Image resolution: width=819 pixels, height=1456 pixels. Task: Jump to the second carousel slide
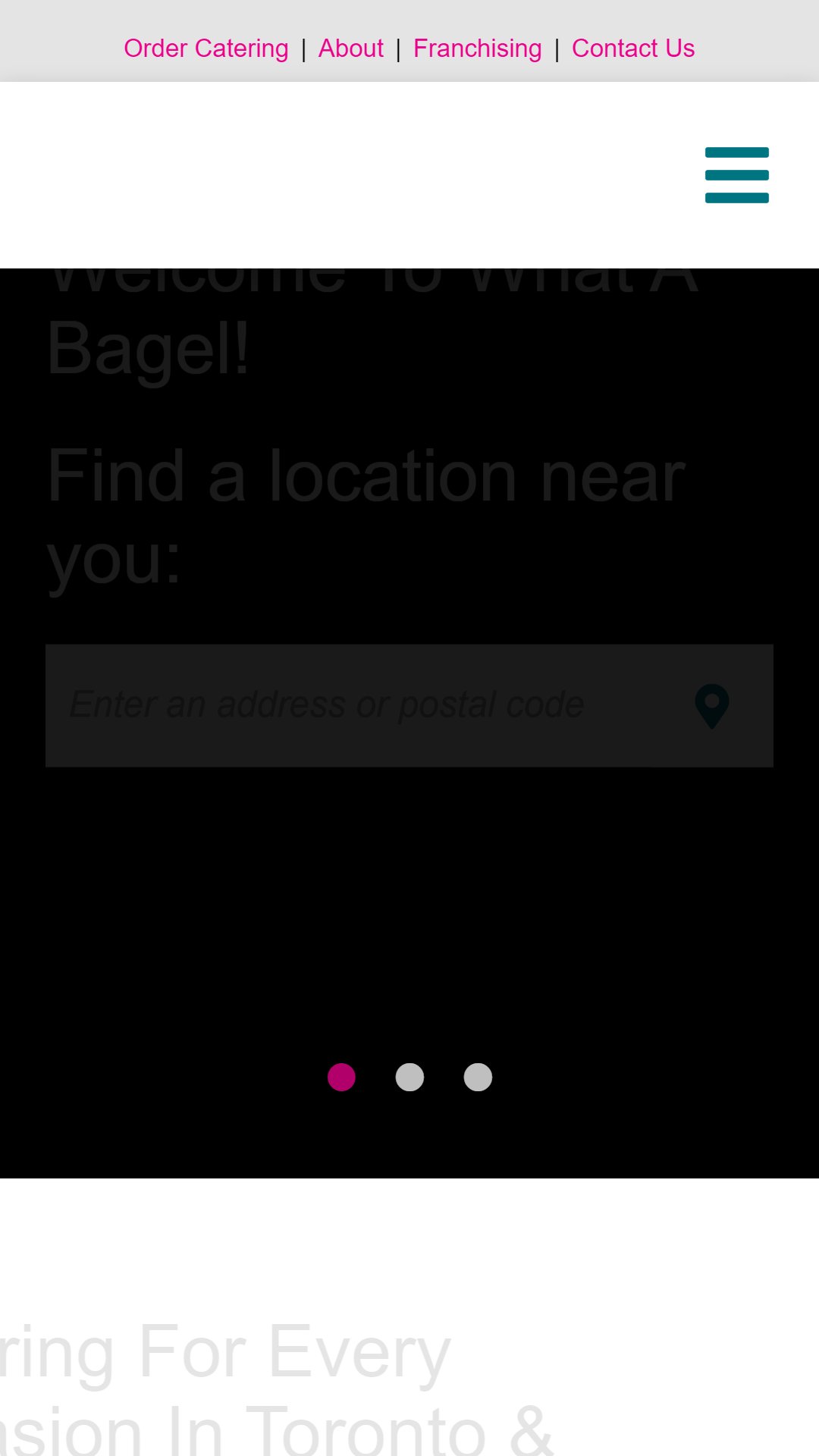(x=409, y=1077)
